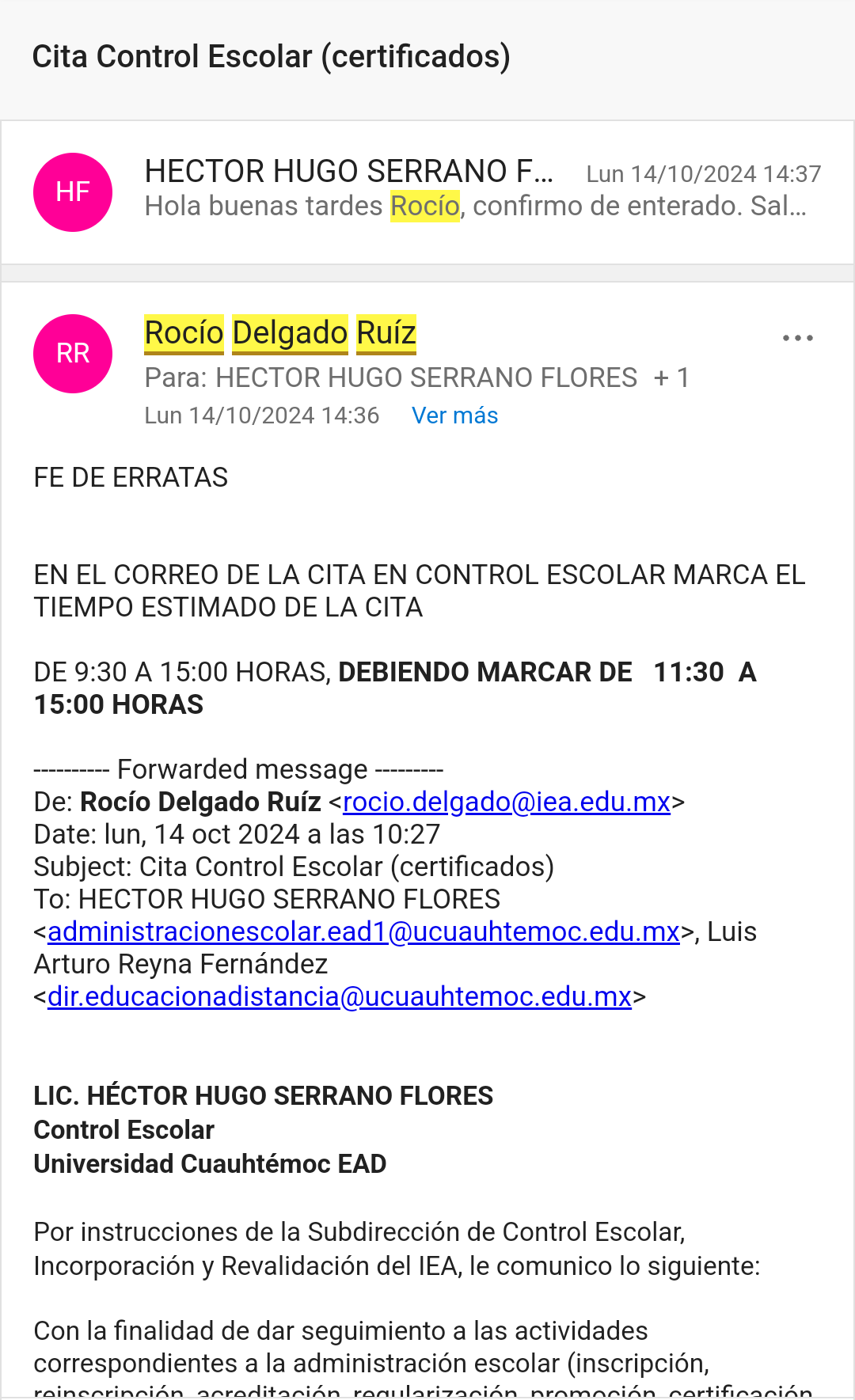Tap Ver más to show message details
Screen dimensions: 855x1400
[454, 415]
